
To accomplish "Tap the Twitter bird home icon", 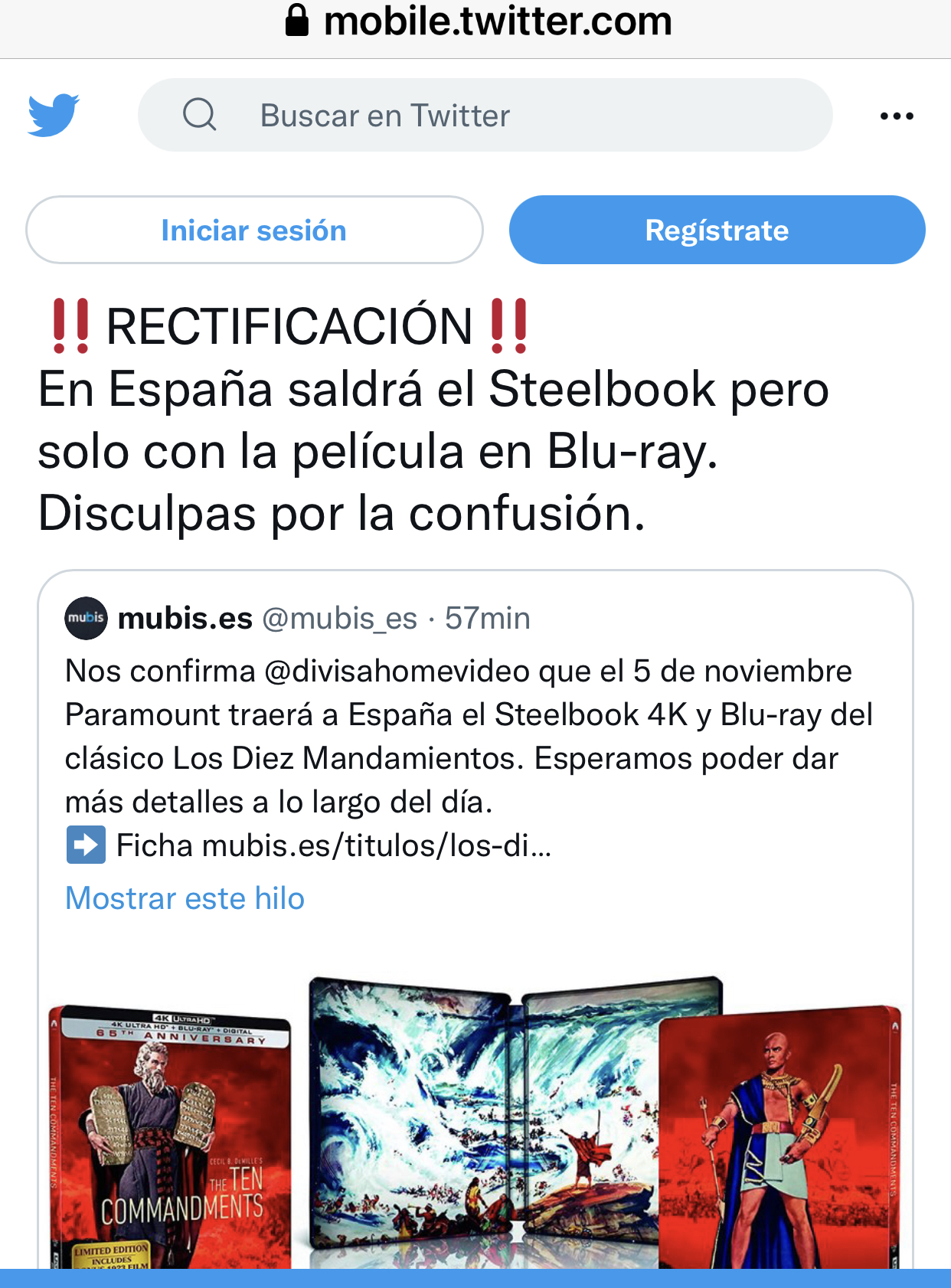I will pyautogui.click(x=54, y=116).
